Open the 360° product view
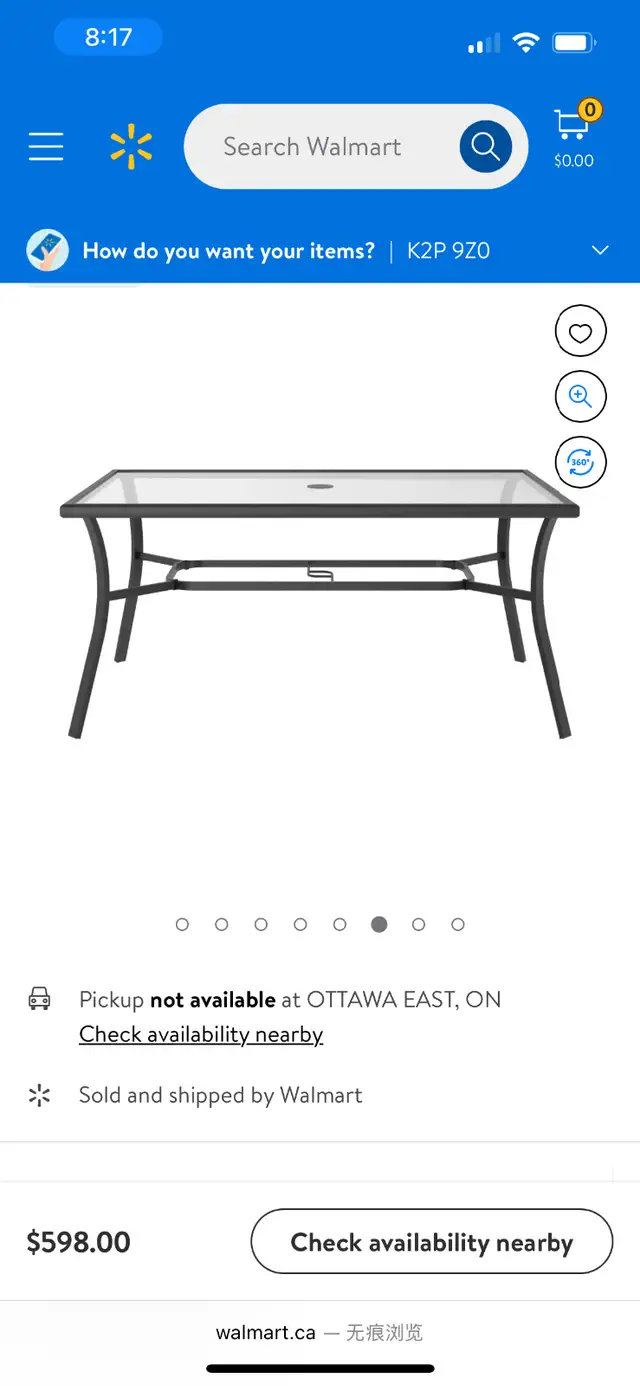 click(581, 462)
